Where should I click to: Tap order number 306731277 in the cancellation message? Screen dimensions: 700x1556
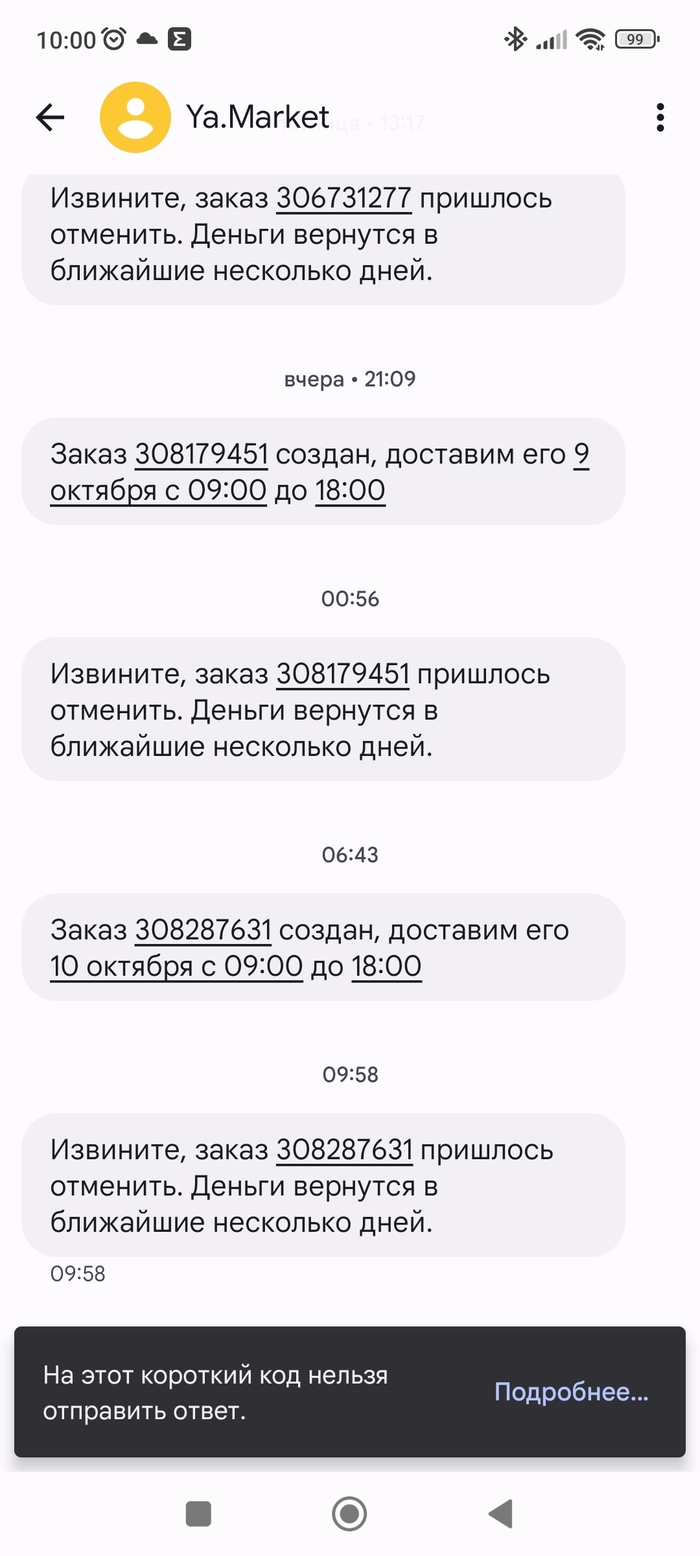pyautogui.click(x=344, y=198)
